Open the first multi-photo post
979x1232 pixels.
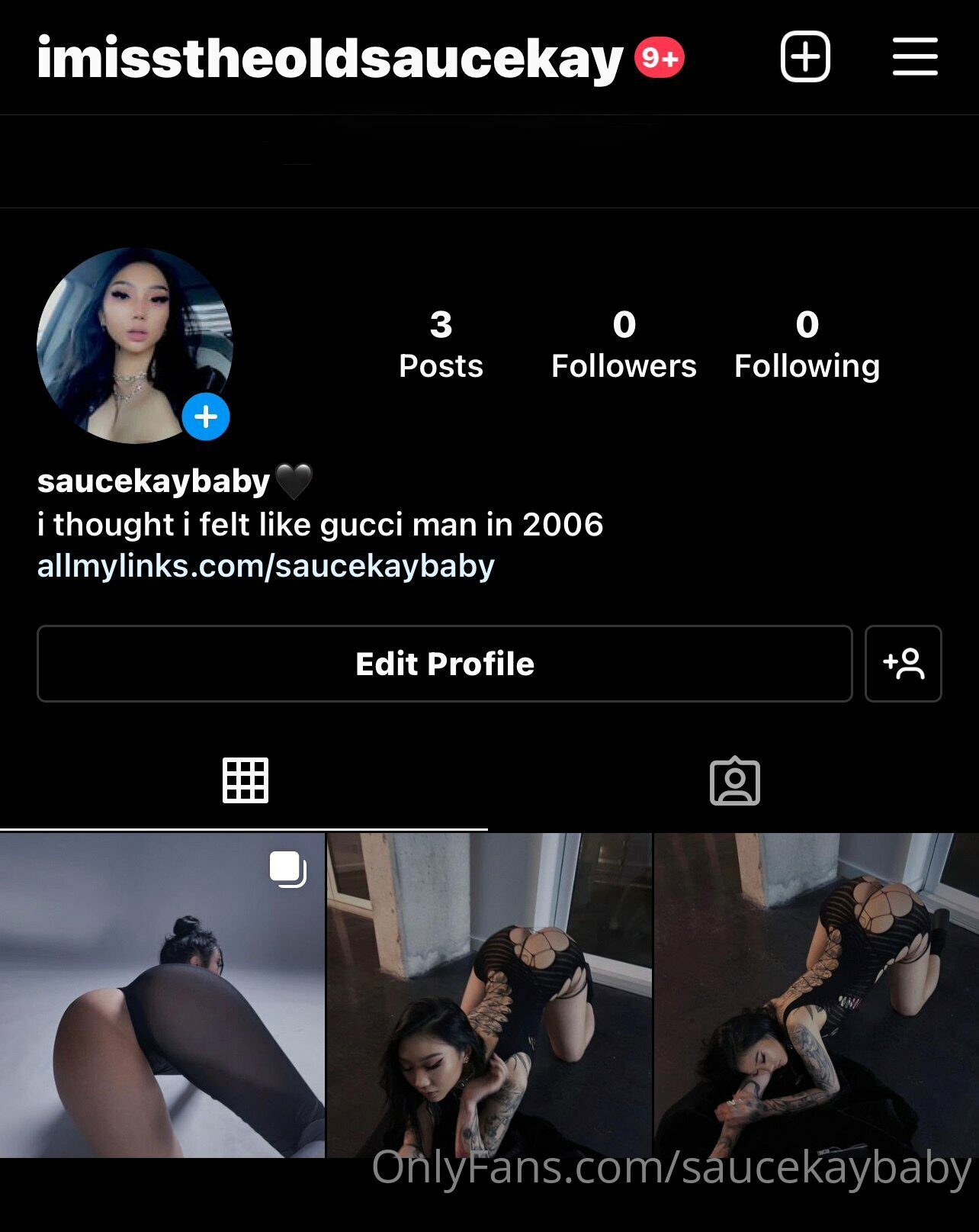pos(162,995)
